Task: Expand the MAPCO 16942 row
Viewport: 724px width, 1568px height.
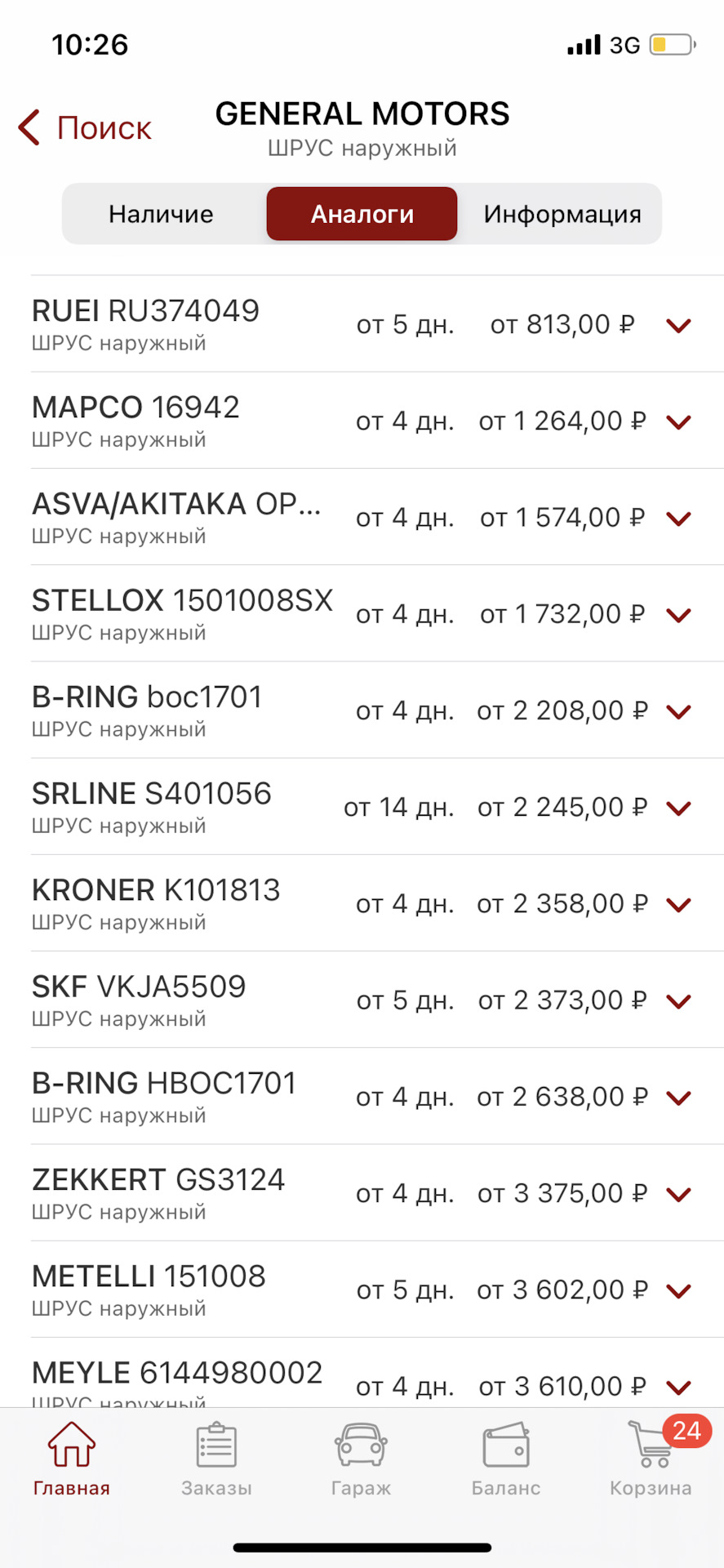Action: (678, 422)
